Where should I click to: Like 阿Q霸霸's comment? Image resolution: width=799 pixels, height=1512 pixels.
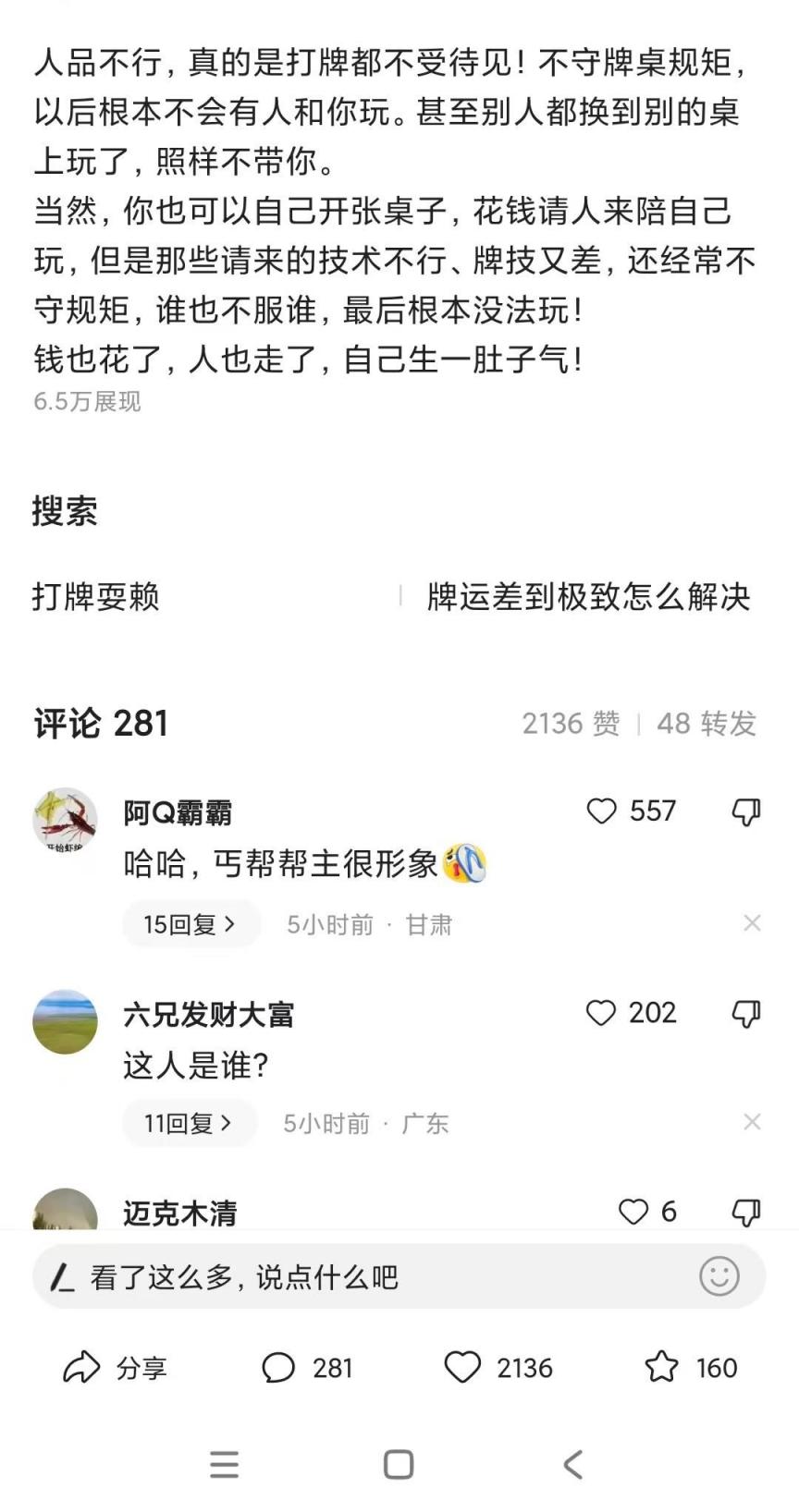(602, 811)
